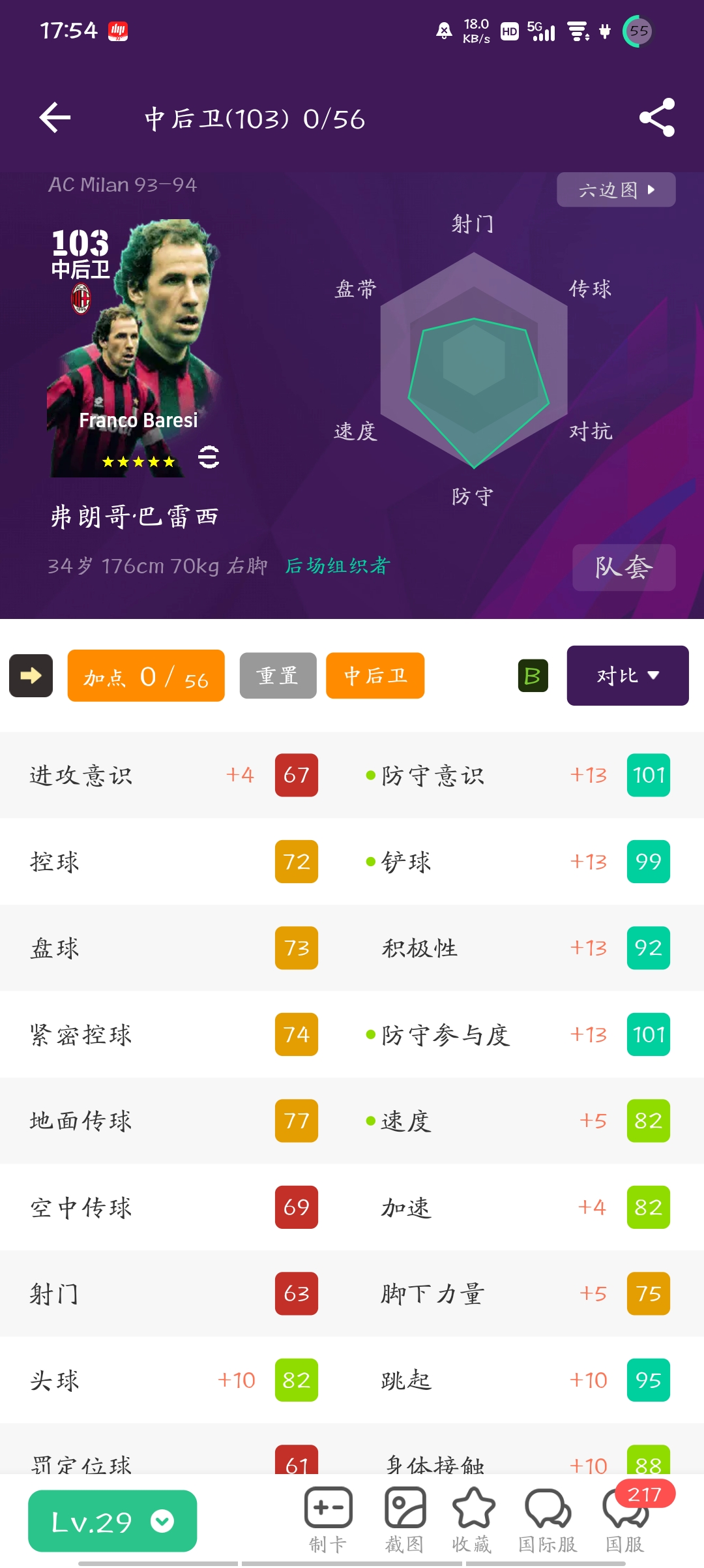The width and height of the screenshot is (704, 1568).
Task: Tap the black arrow toggle button
Action: coord(31,676)
